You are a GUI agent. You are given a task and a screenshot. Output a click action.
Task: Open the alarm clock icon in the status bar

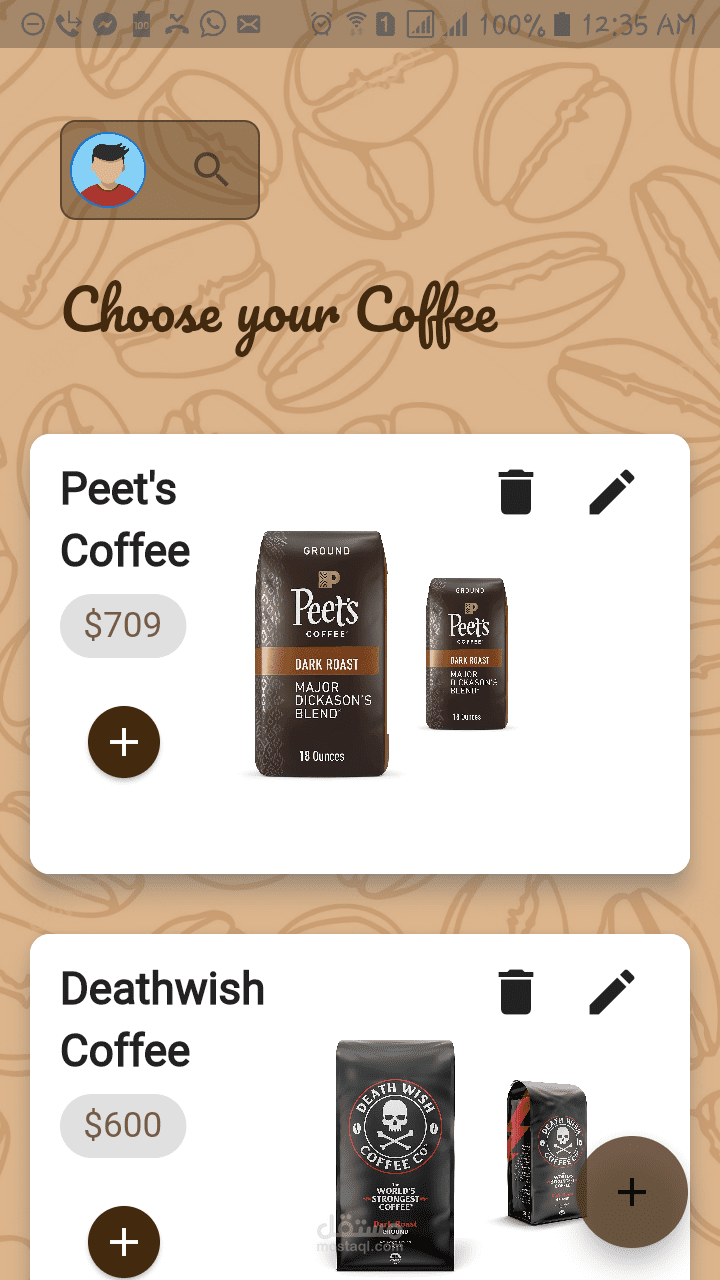pos(321,24)
